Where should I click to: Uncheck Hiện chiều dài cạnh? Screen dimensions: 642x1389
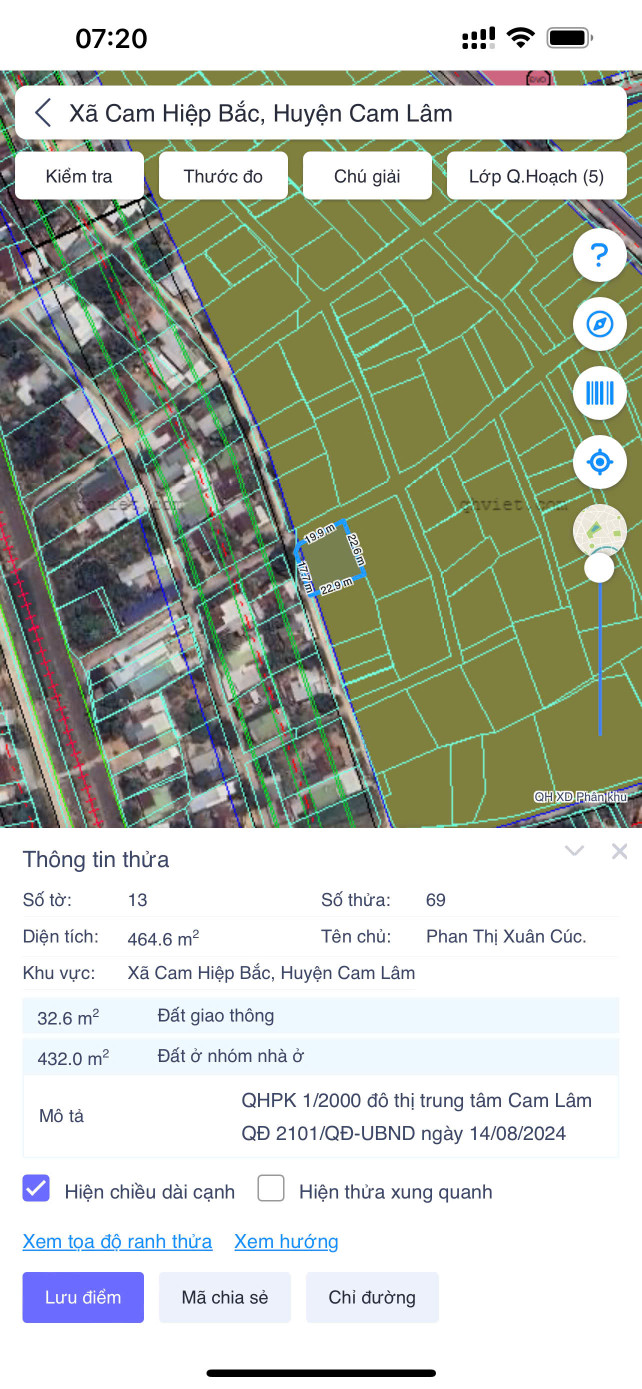pyautogui.click(x=36, y=1189)
